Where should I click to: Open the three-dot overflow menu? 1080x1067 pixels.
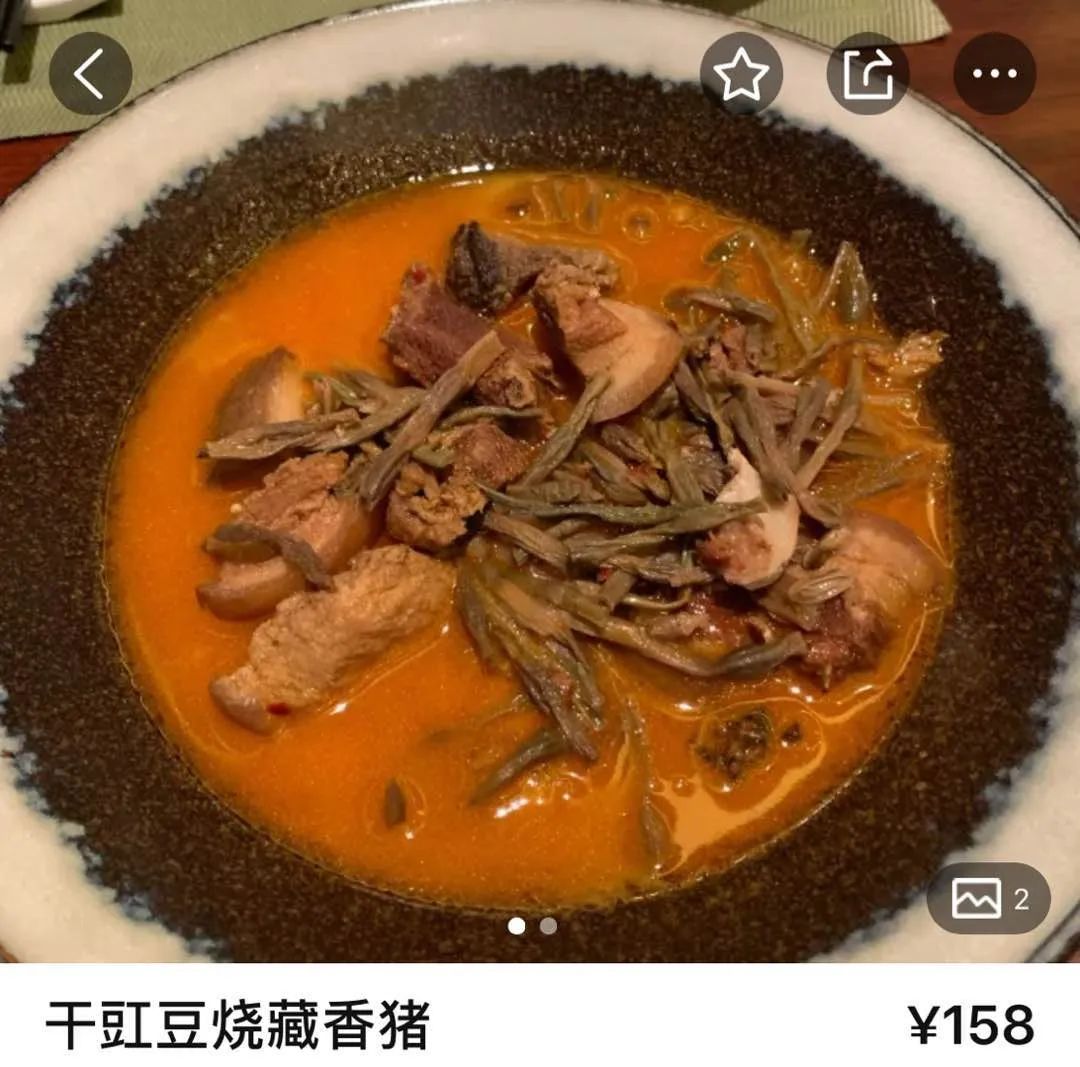click(x=995, y=73)
